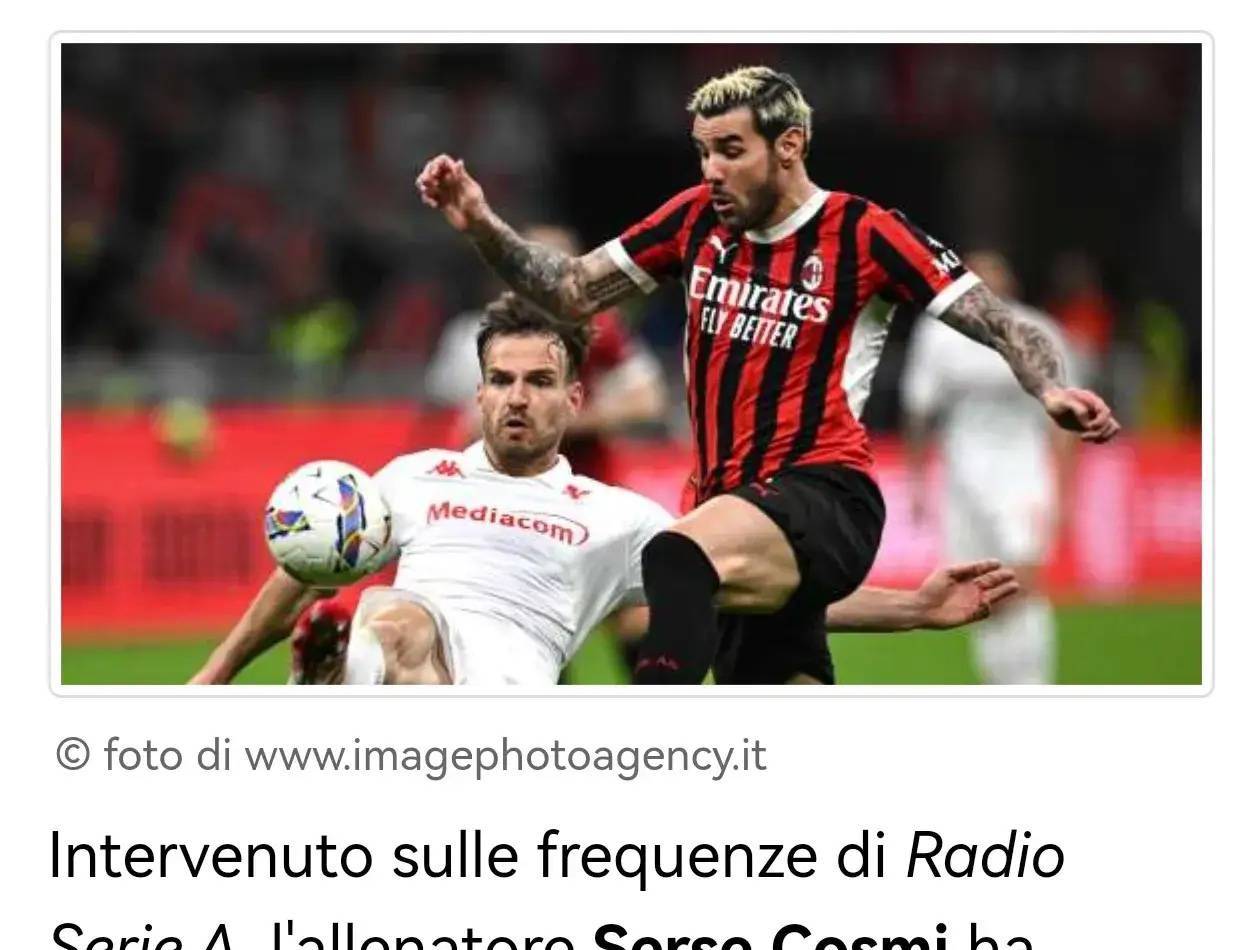1260x950 pixels.
Task: Open the article photo of the football match
Action: [x=631, y=364]
